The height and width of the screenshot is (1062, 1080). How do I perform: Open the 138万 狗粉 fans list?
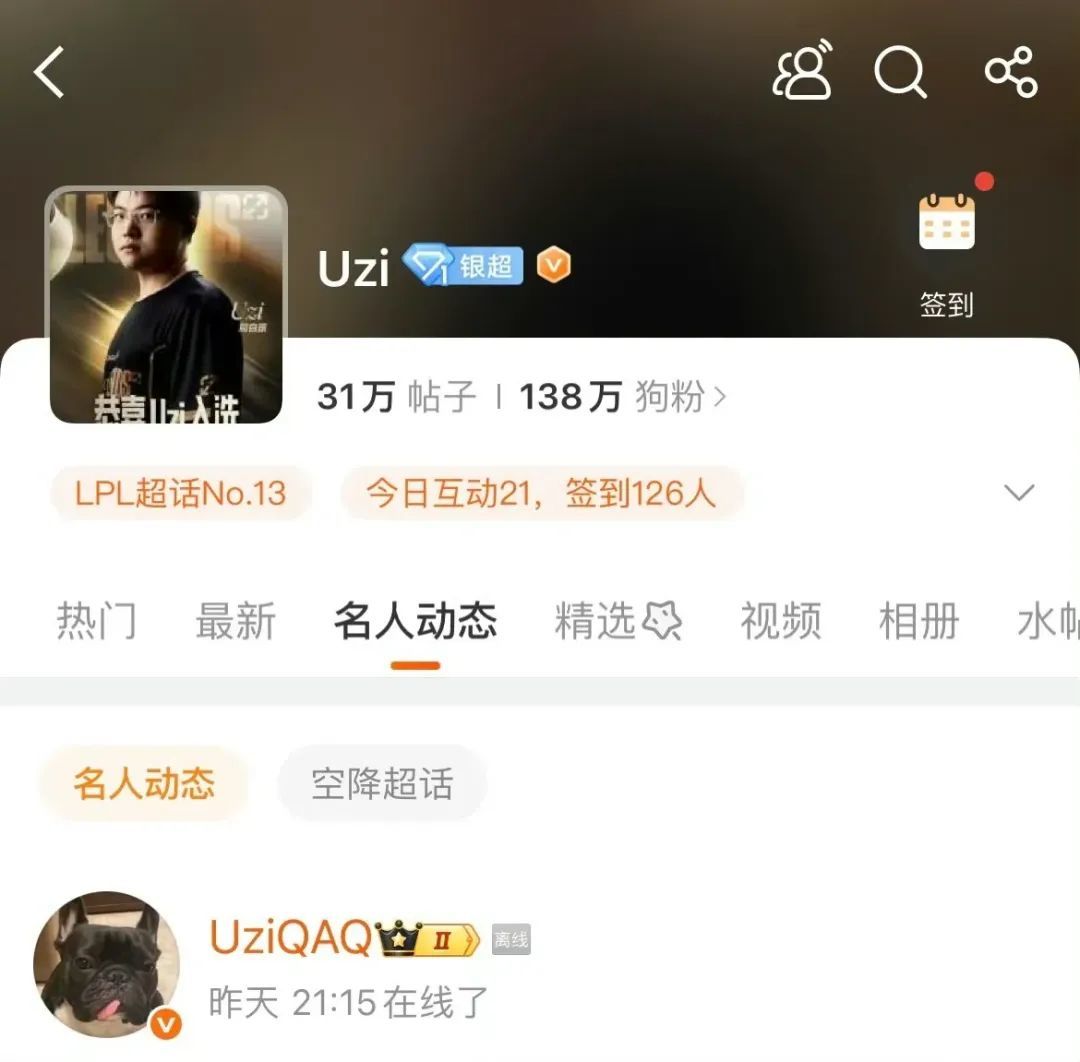(x=622, y=397)
